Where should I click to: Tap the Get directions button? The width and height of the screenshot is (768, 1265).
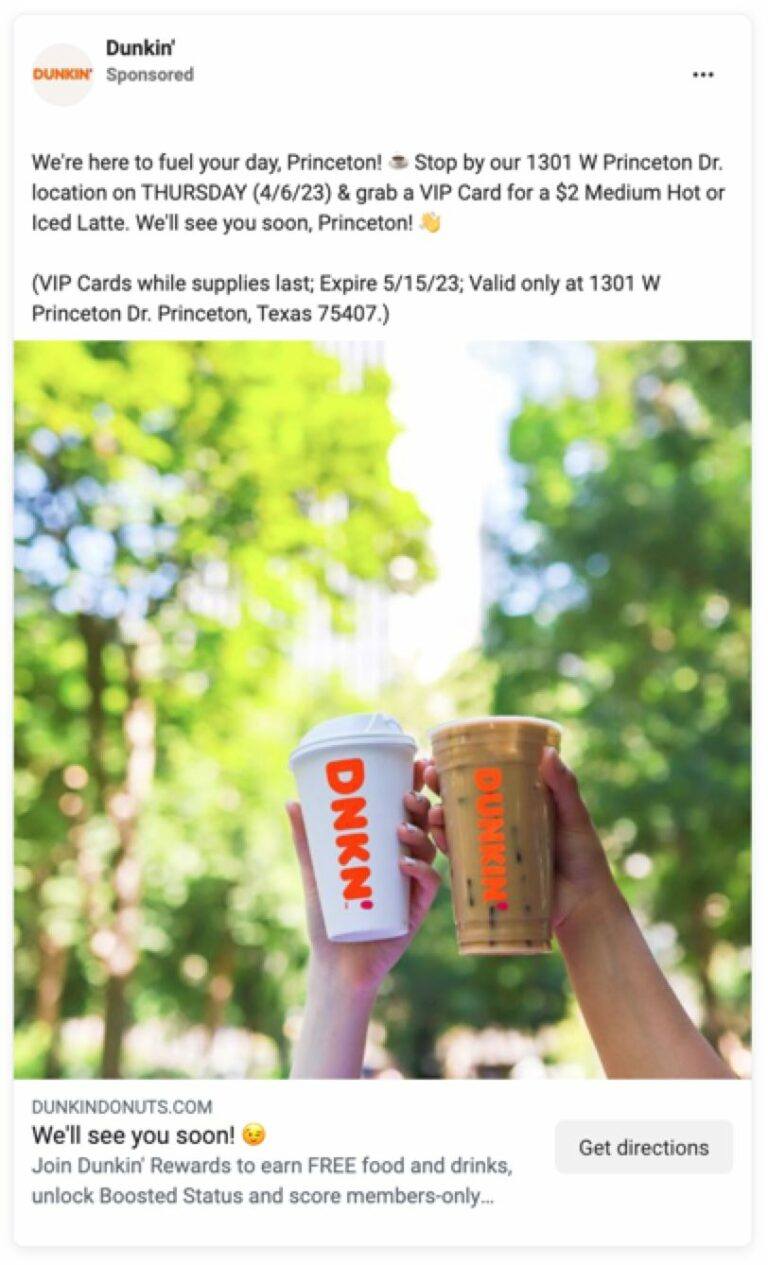coord(643,1147)
